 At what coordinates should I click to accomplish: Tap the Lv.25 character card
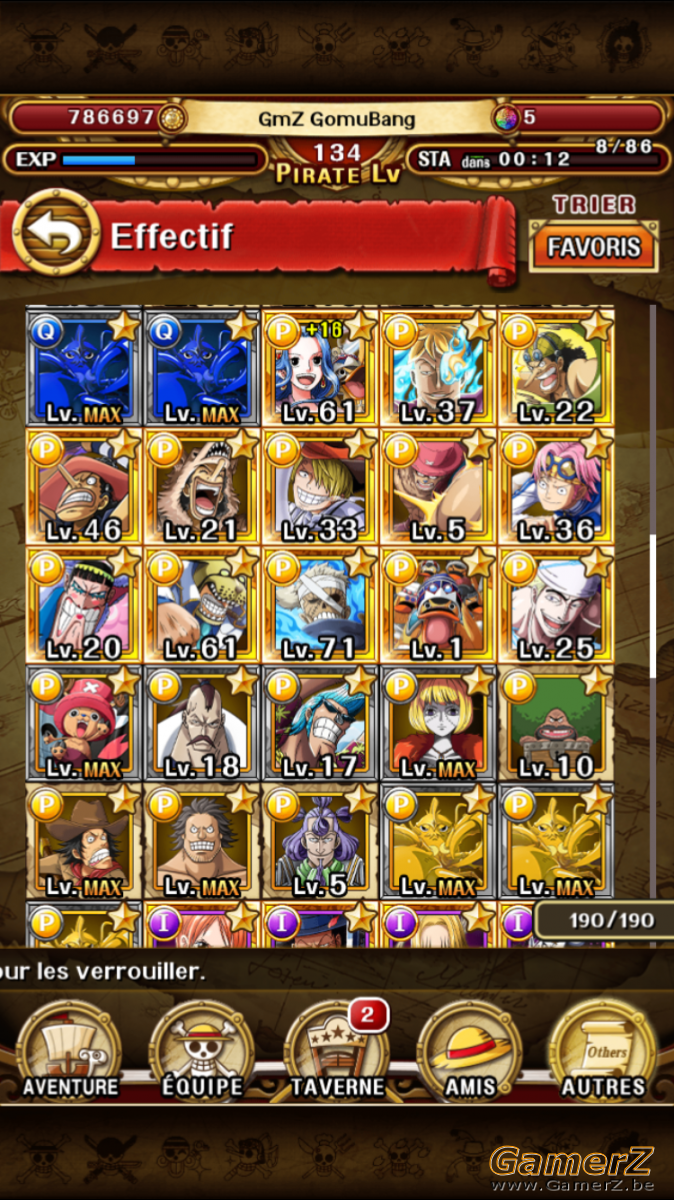pos(556,604)
